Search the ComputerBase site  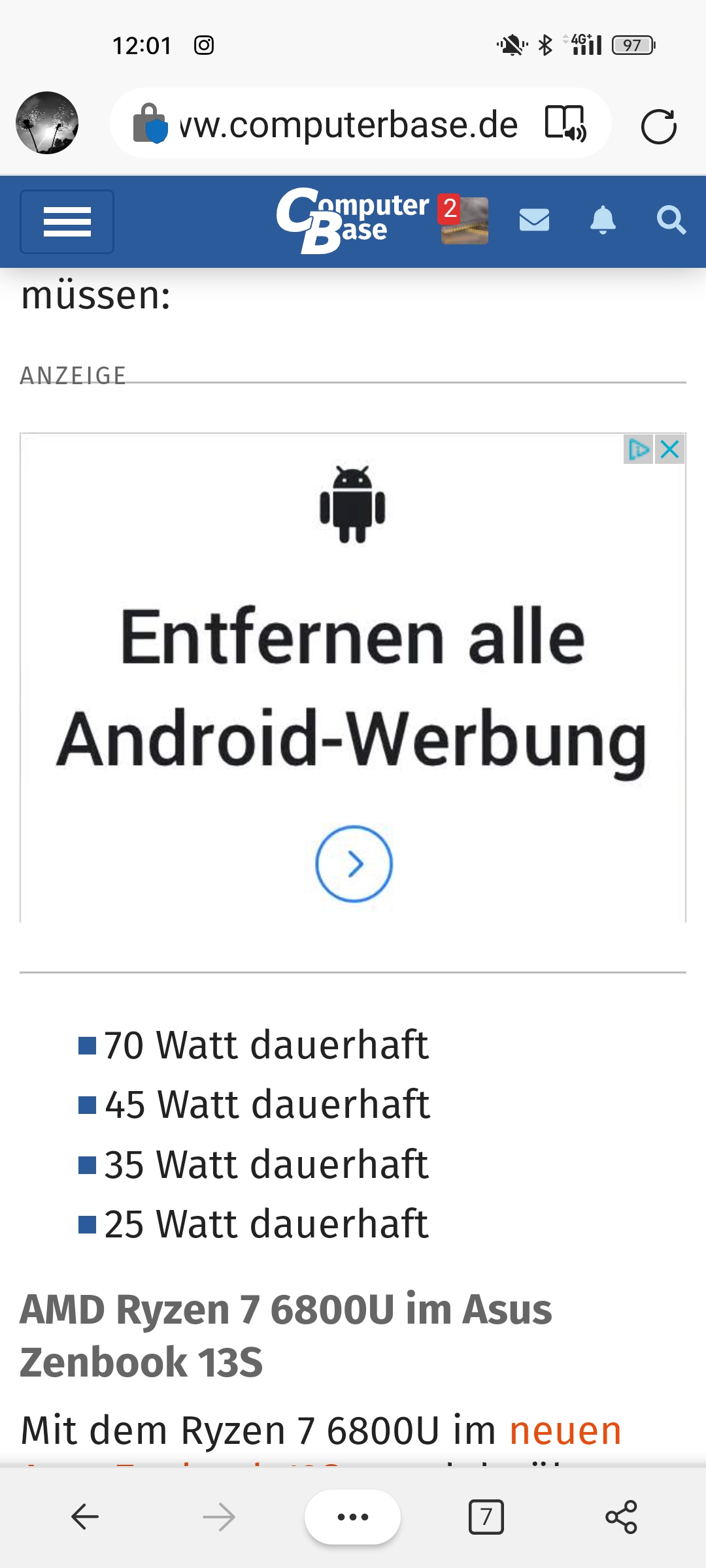671,220
